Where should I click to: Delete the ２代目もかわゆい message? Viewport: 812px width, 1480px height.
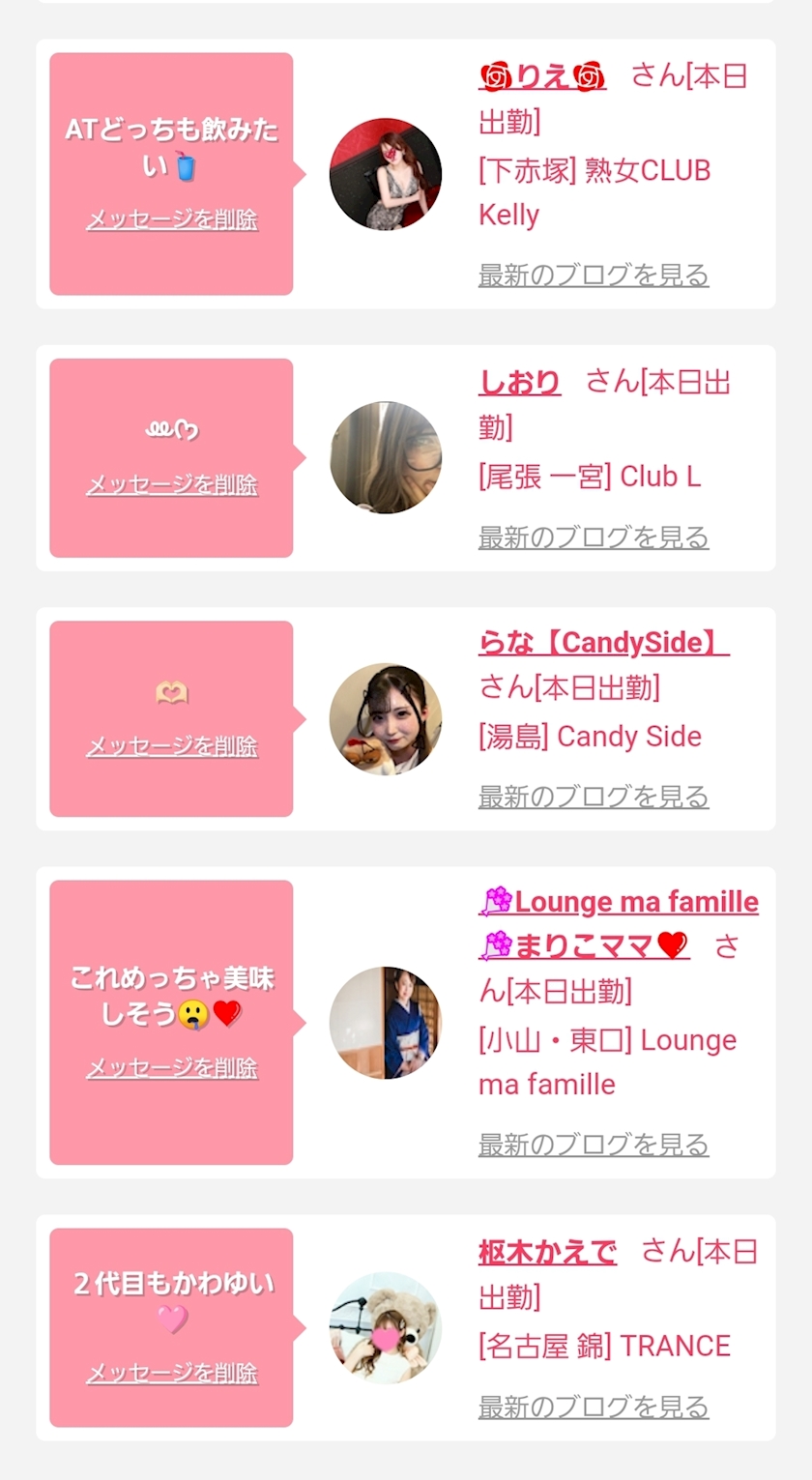pos(172,1373)
